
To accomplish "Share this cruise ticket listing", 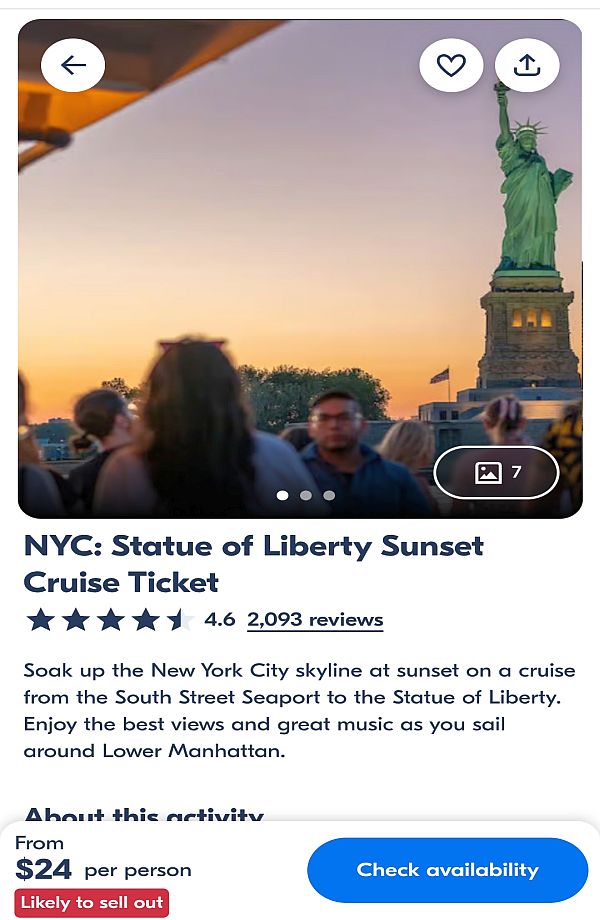I will 527,66.
